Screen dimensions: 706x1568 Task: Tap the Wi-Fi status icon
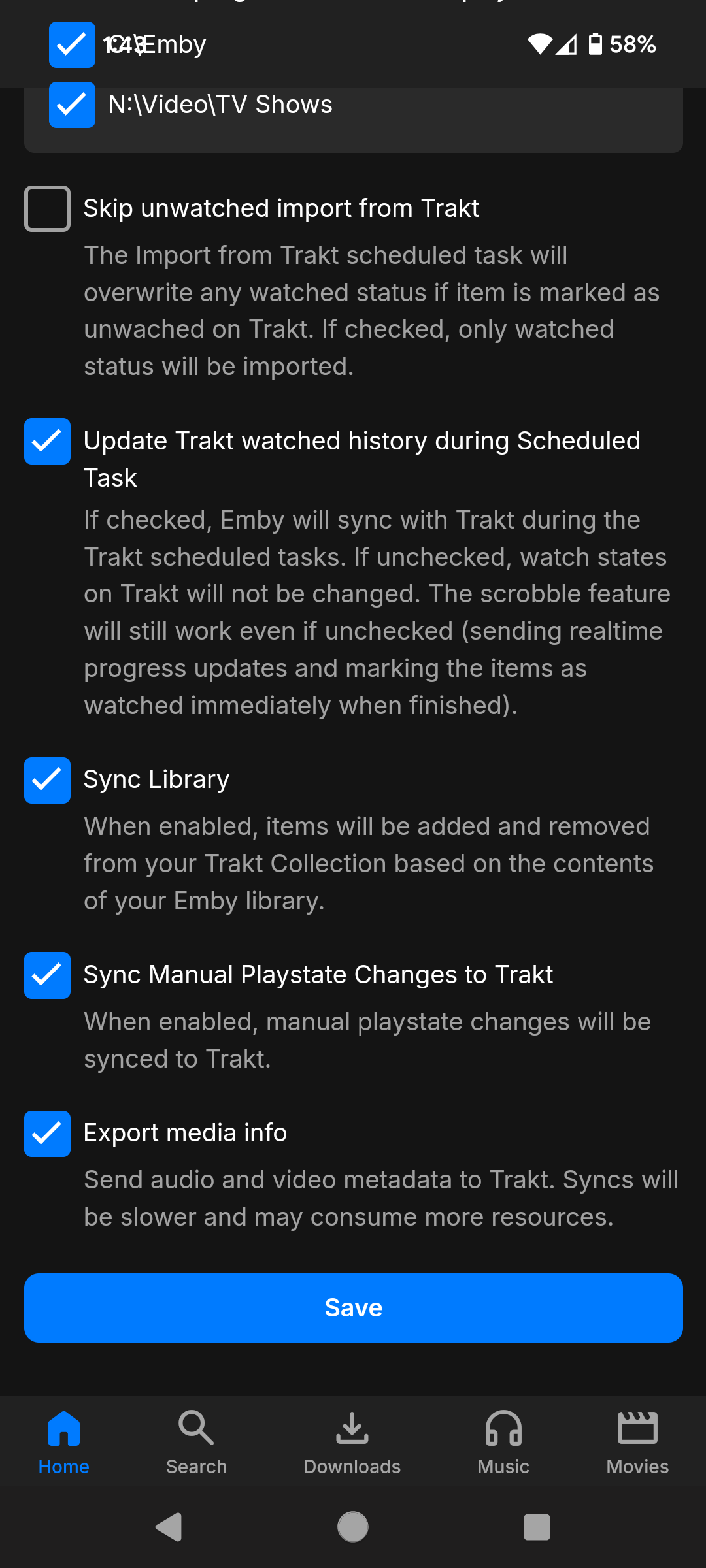[x=540, y=44]
